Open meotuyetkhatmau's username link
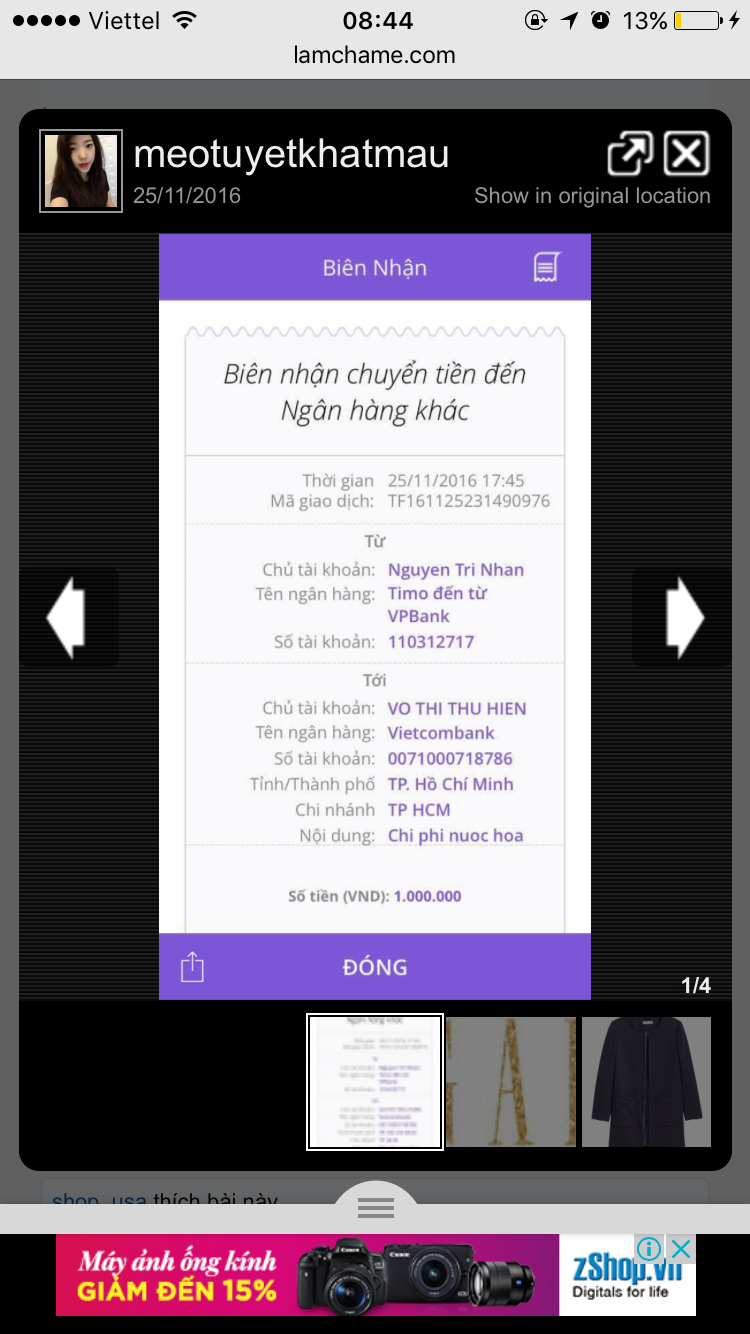Screen dimensions: 750x1334 pyautogui.click(x=291, y=154)
